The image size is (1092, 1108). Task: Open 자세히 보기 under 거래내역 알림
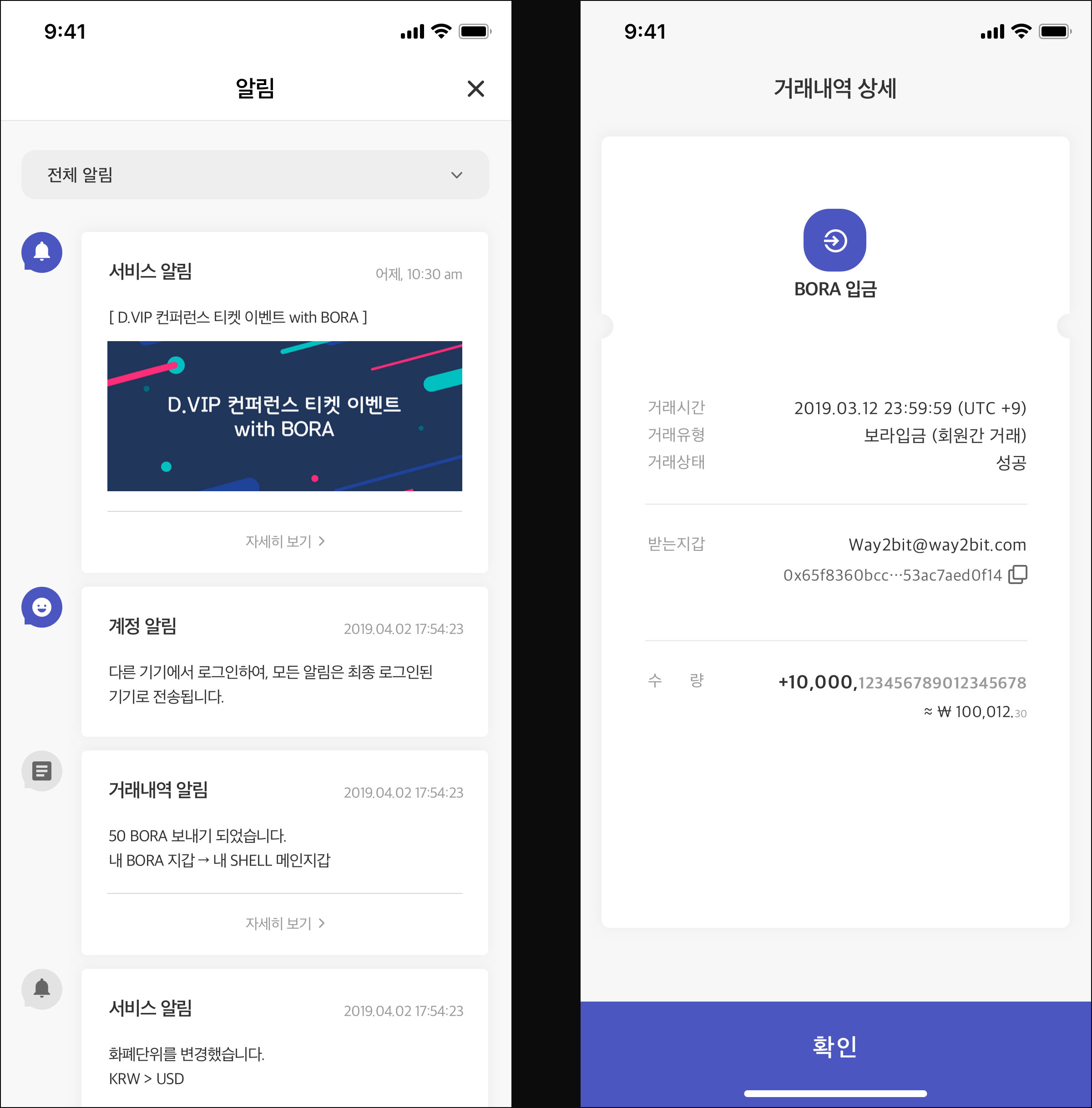tap(284, 923)
